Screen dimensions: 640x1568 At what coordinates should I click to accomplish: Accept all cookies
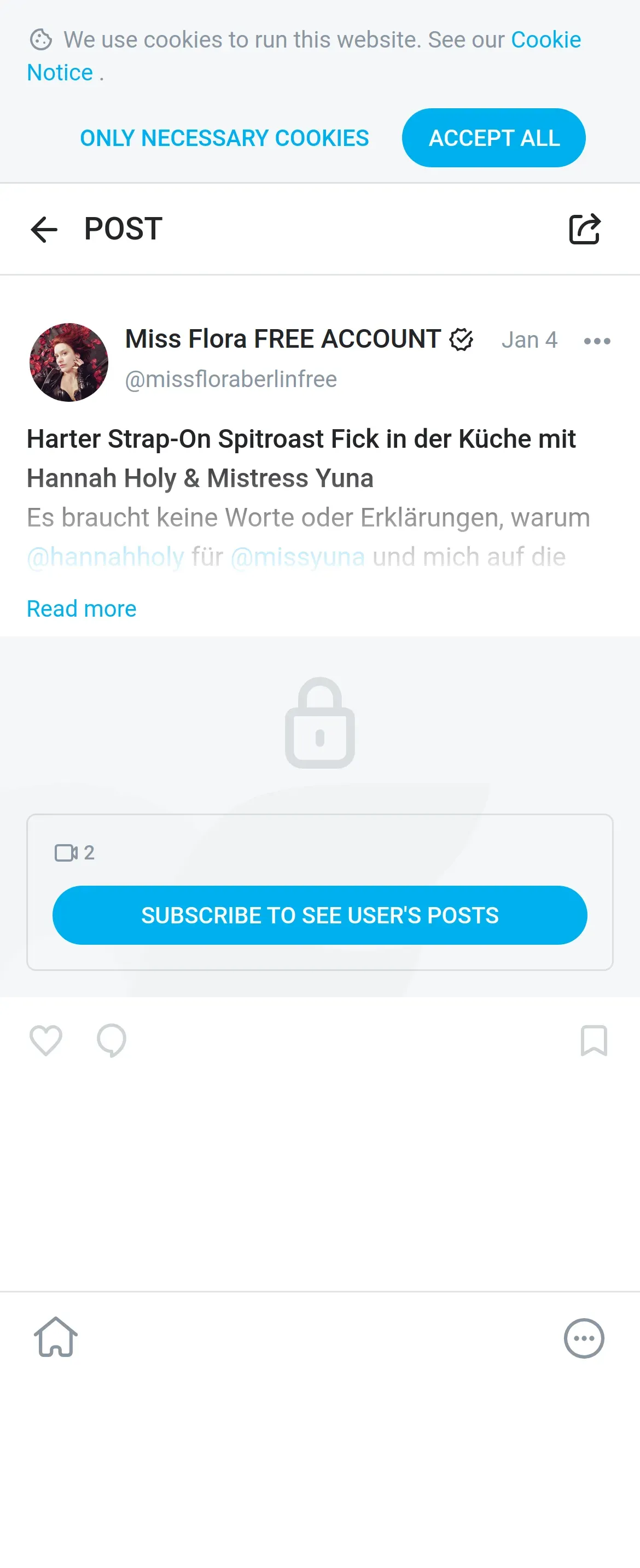click(493, 138)
